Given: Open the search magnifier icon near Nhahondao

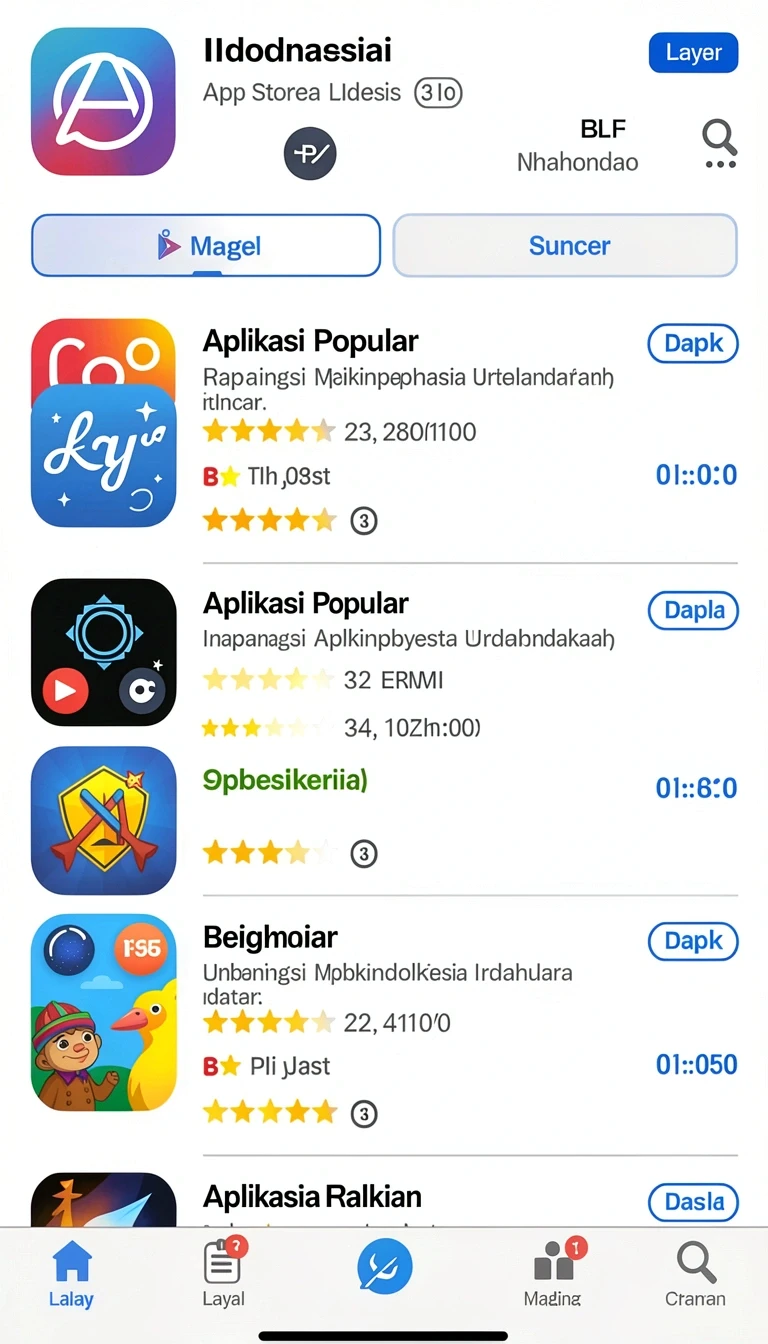Looking at the screenshot, I should click(x=719, y=137).
